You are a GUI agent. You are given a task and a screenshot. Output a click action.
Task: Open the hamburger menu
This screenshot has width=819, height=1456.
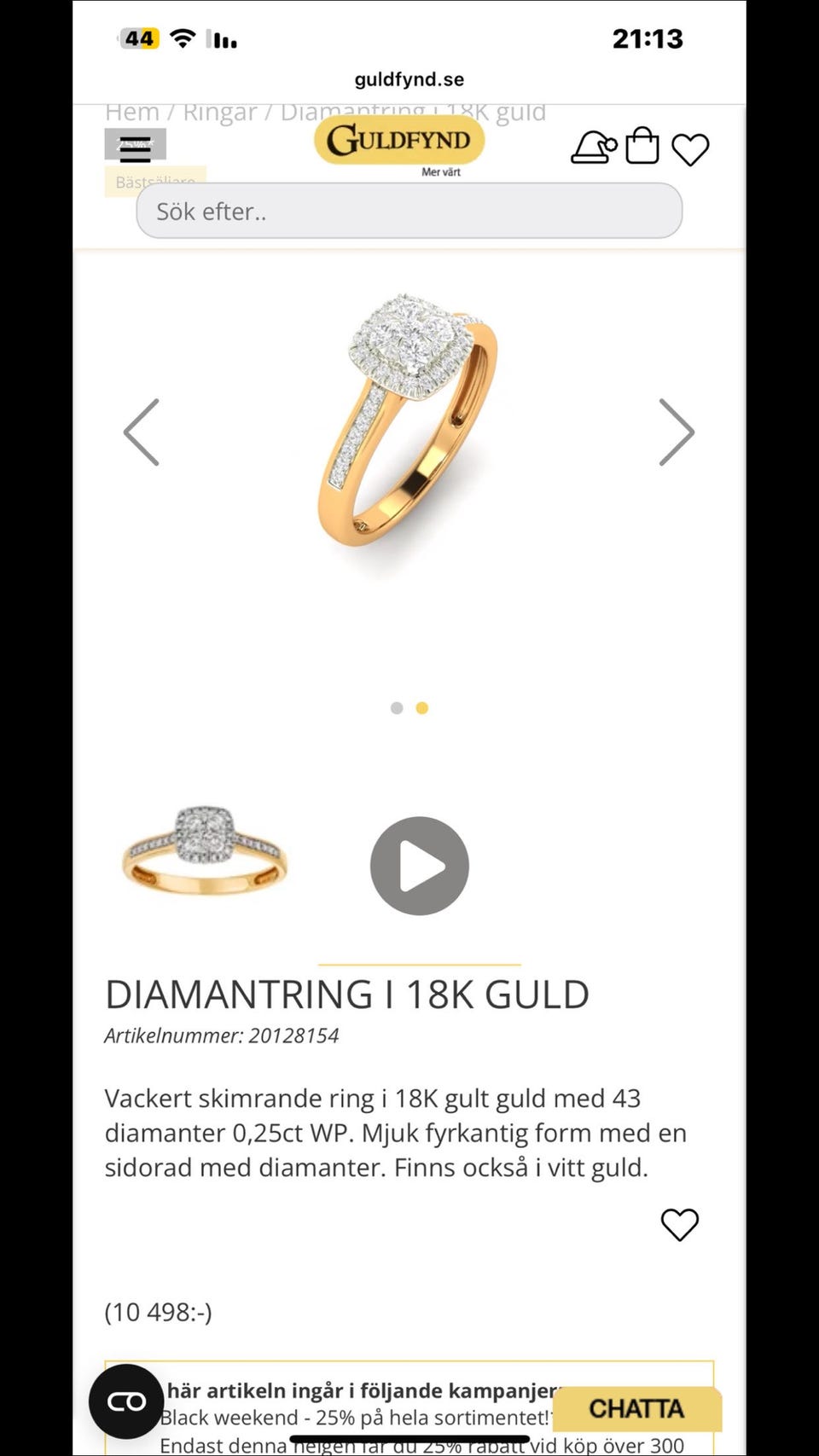[x=135, y=148]
